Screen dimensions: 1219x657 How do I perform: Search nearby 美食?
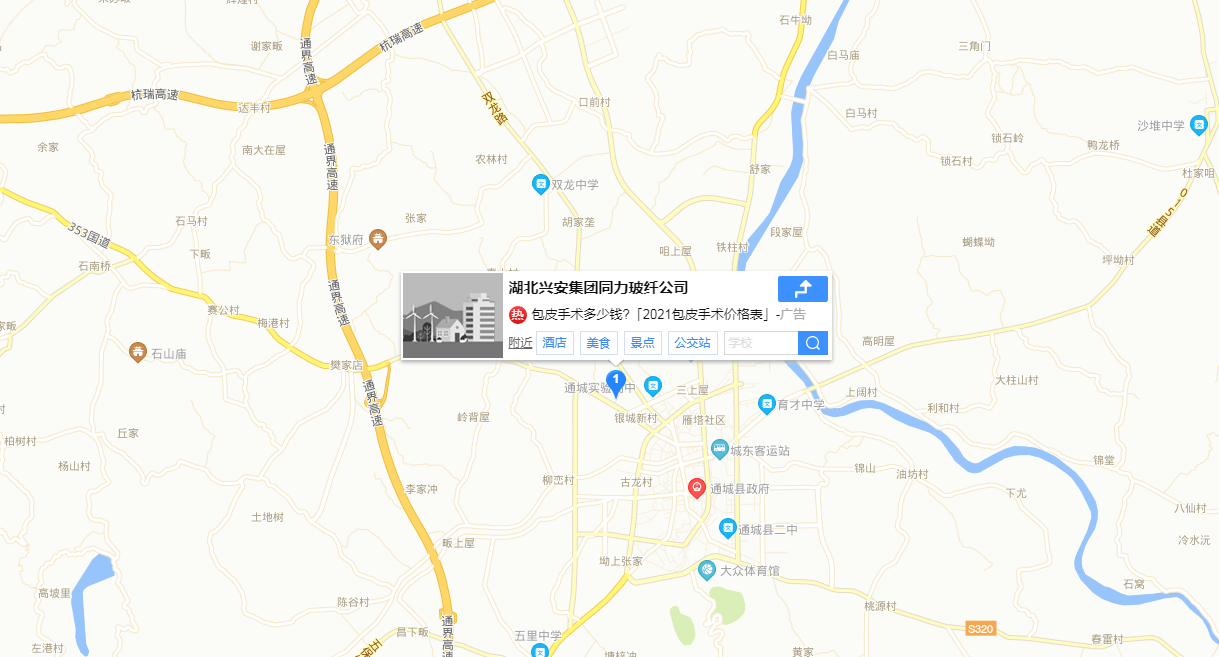[x=597, y=343]
